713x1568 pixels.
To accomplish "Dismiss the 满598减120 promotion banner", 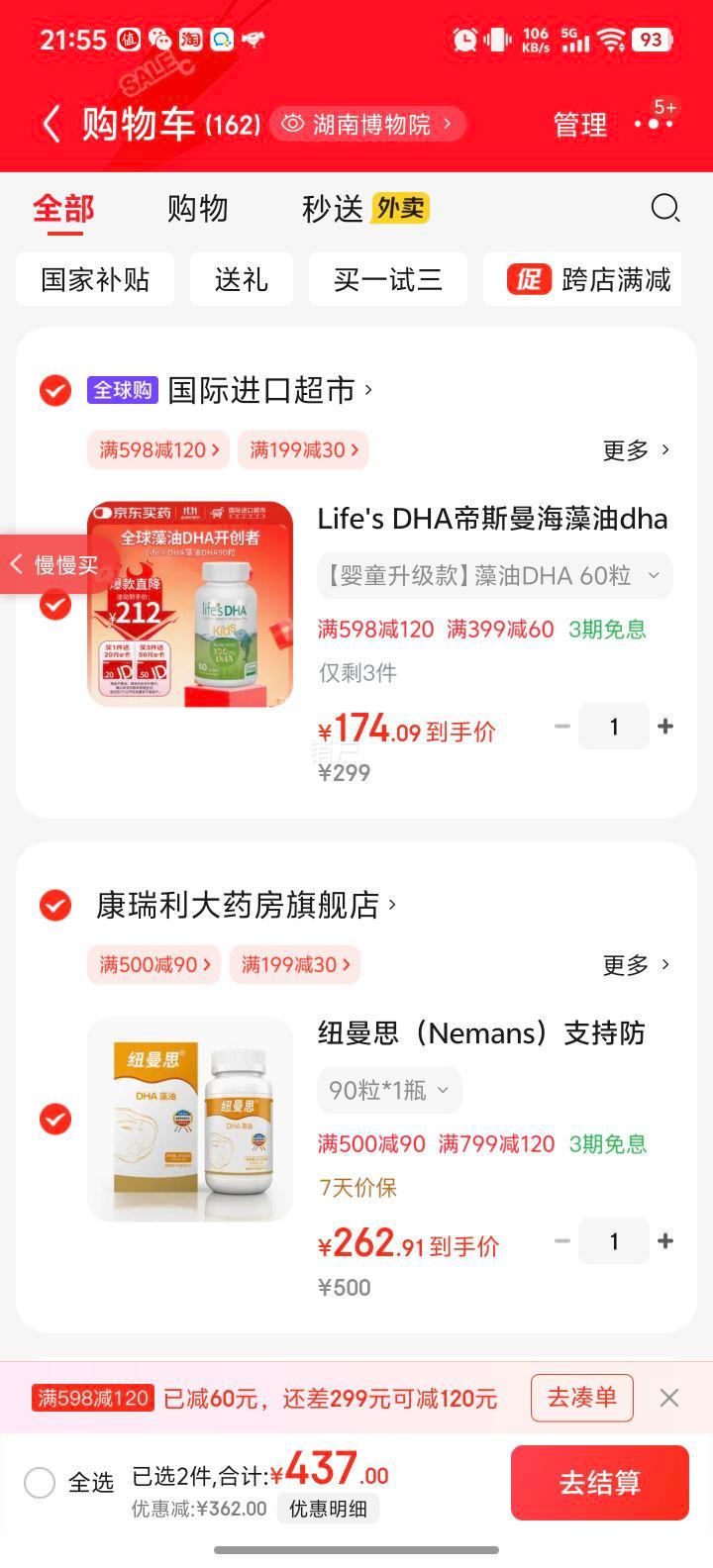I will (669, 1398).
